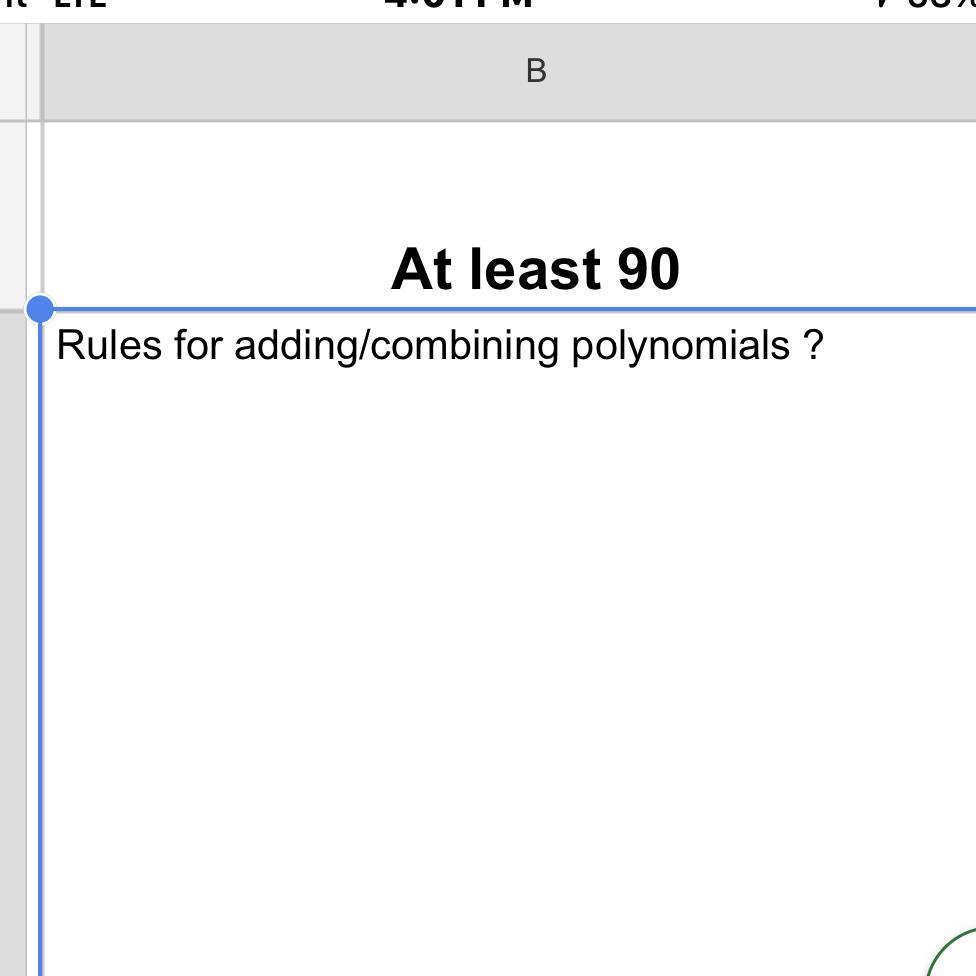Select the 'Rules for adding/combining polynomials' cell
The image size is (976, 976).
440,346
